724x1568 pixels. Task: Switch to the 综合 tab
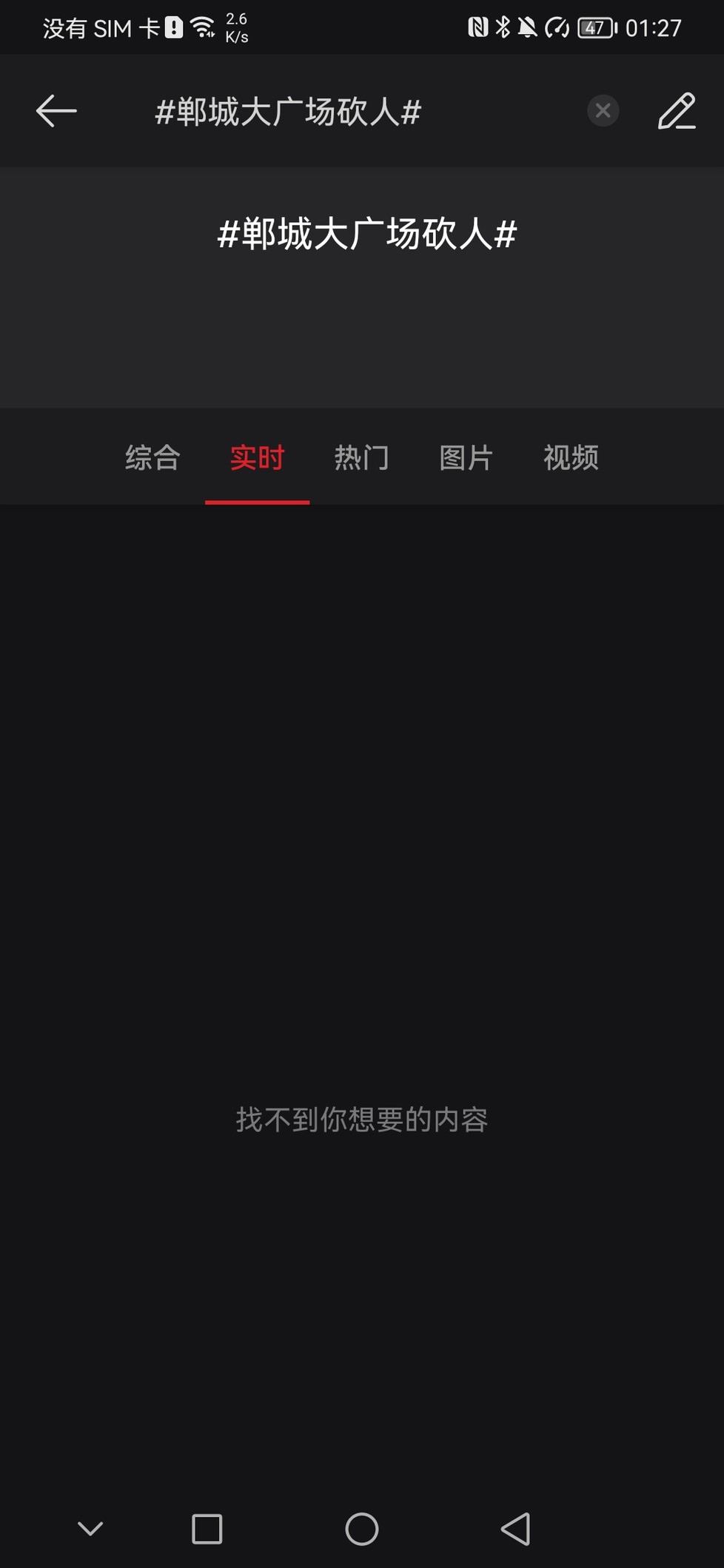pyautogui.click(x=152, y=457)
